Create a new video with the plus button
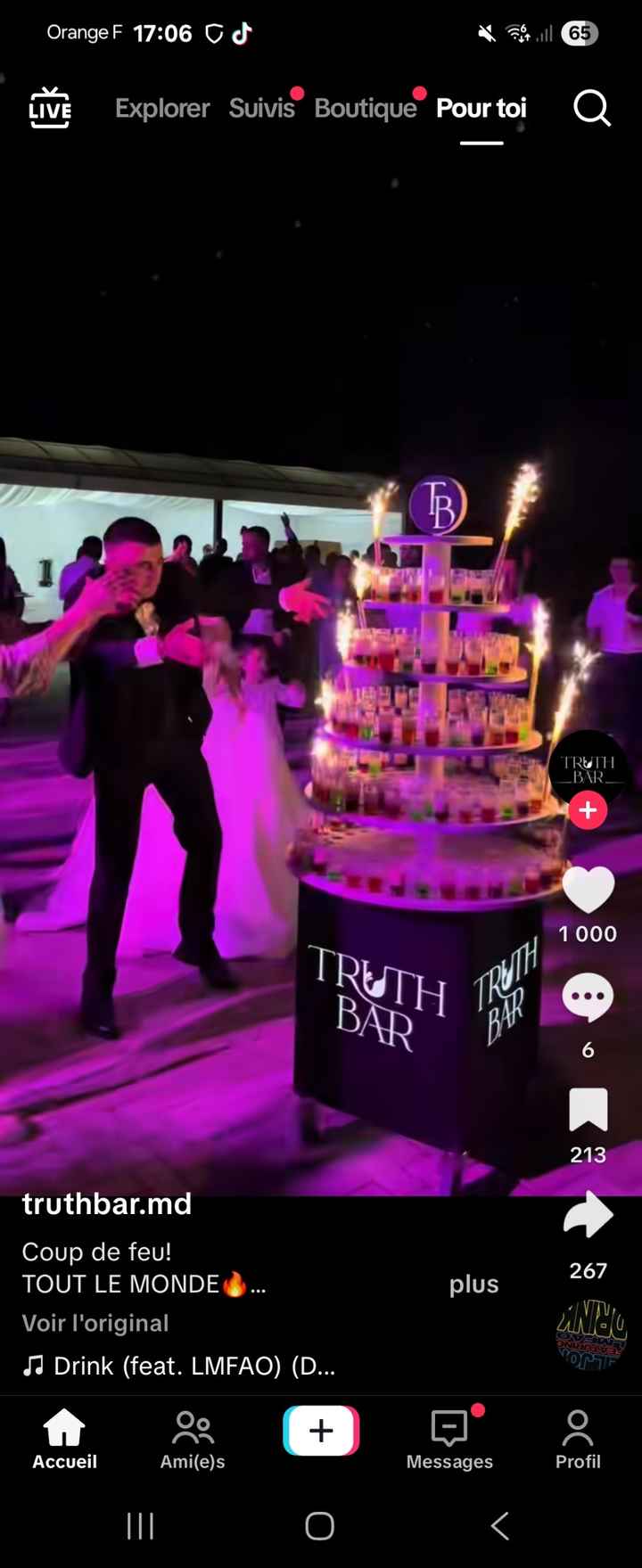 pyautogui.click(x=321, y=1430)
